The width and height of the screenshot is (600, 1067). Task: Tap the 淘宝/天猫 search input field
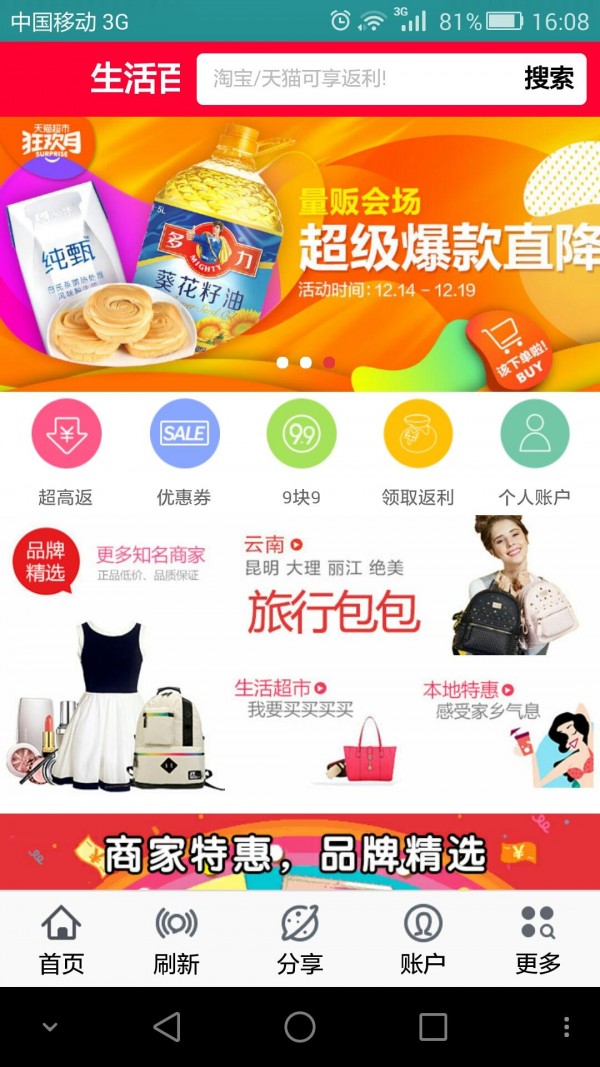pos(355,79)
